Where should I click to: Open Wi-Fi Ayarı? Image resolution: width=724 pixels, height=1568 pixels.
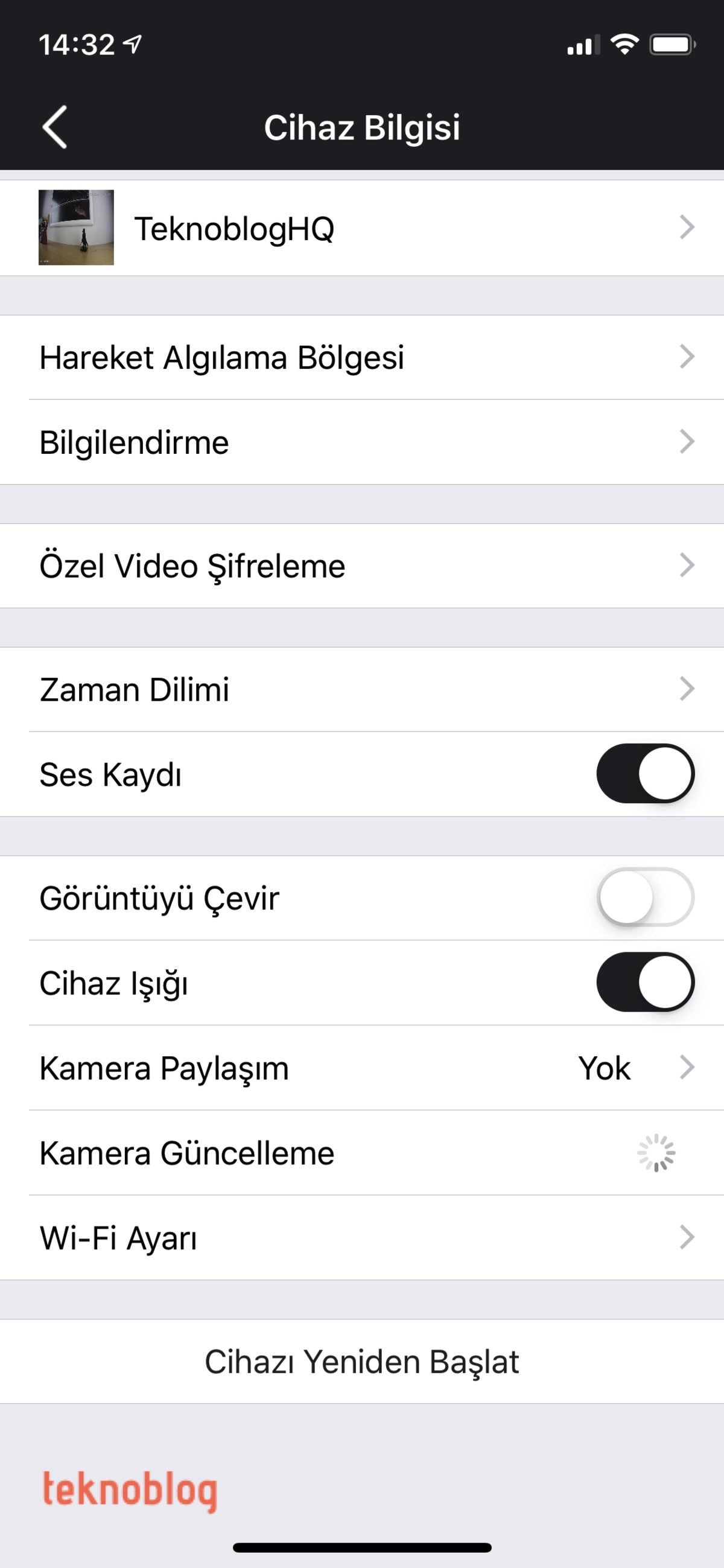[x=361, y=1238]
